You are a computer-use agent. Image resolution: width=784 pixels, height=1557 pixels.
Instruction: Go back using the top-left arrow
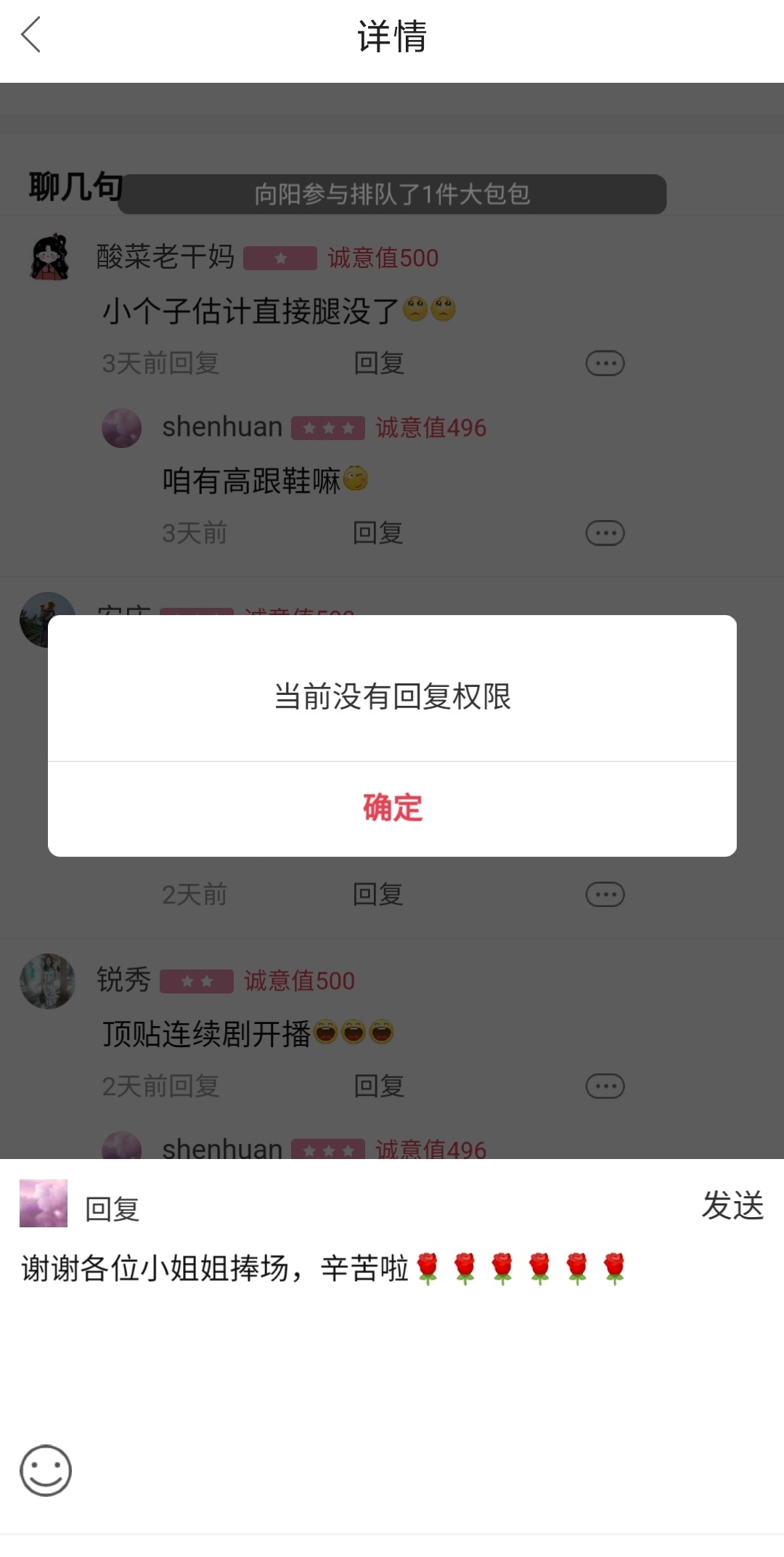[x=31, y=35]
